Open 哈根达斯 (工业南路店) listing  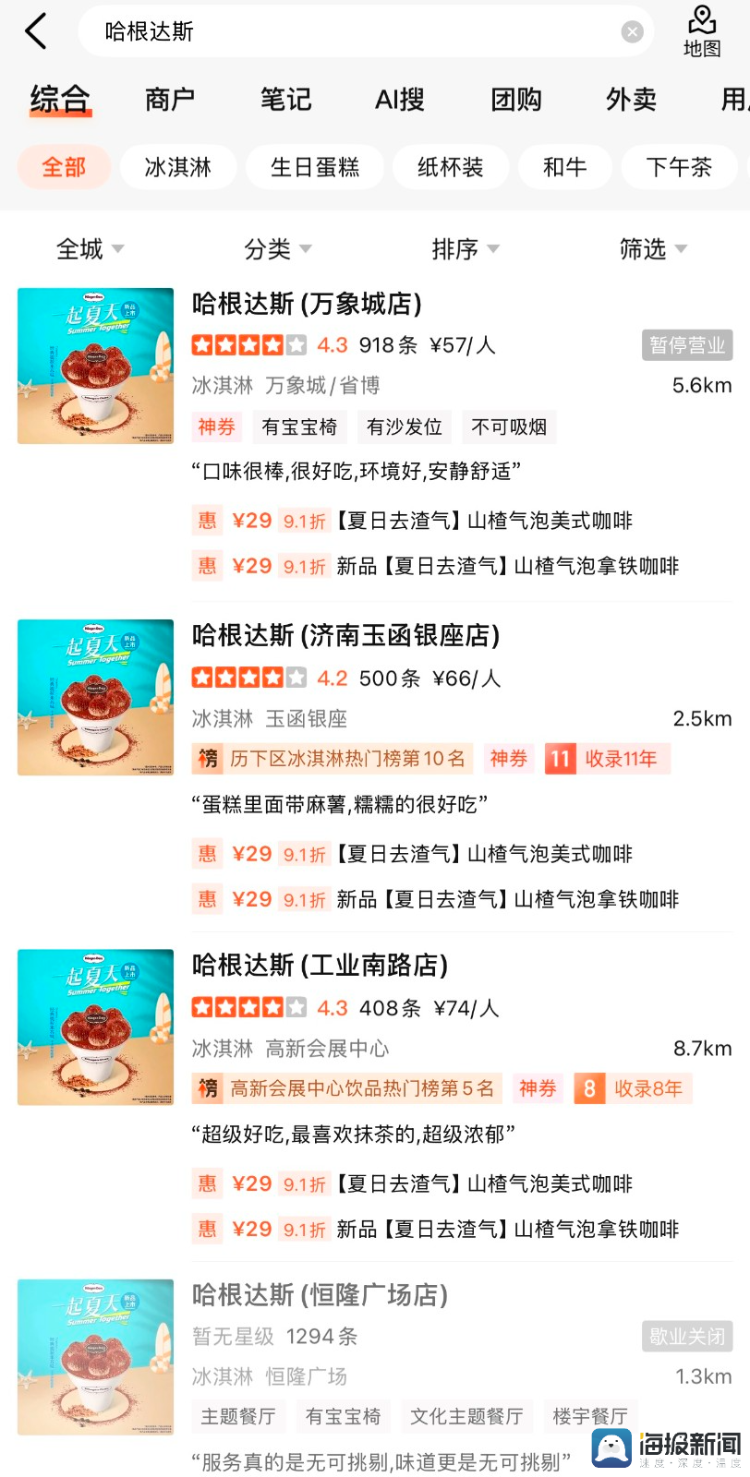[320, 965]
